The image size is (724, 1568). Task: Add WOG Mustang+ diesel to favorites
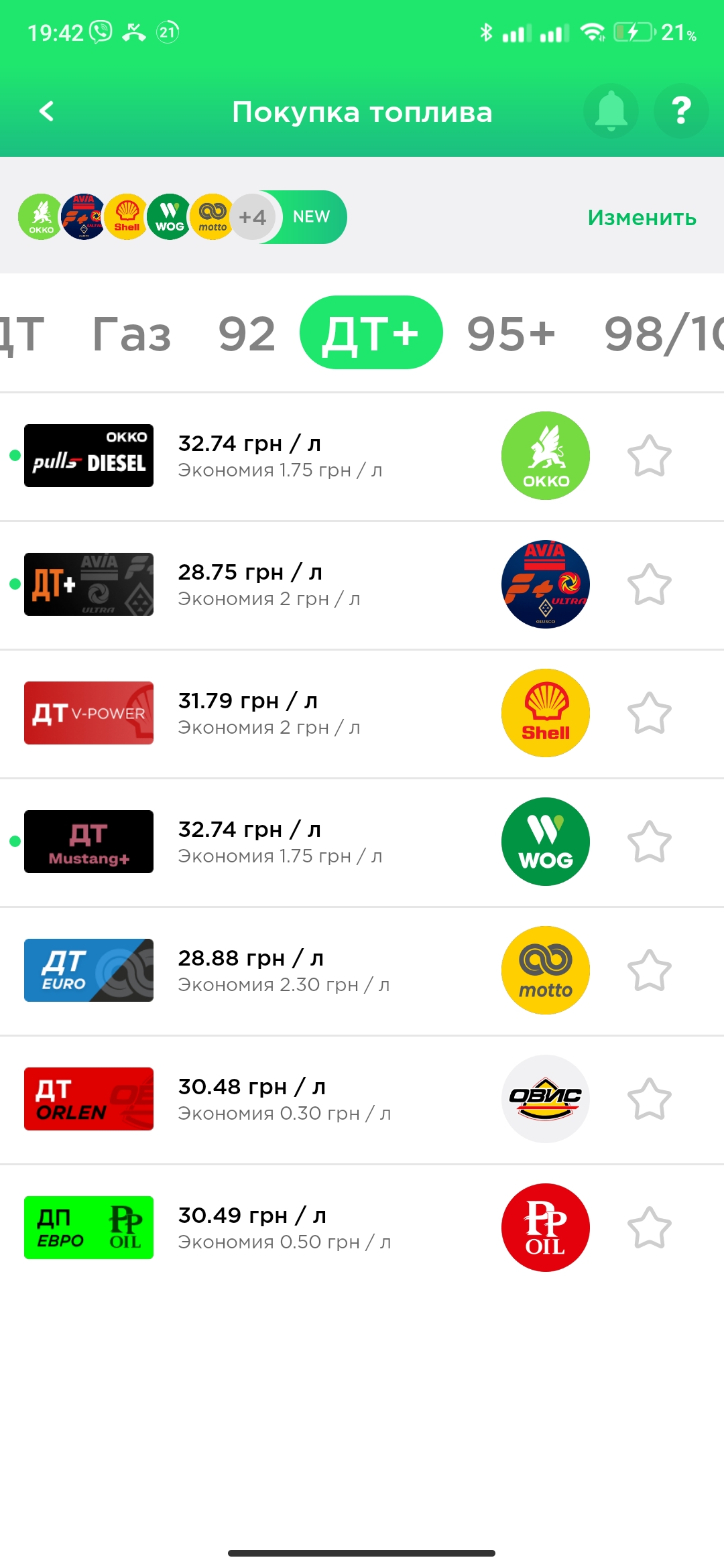[x=649, y=842]
